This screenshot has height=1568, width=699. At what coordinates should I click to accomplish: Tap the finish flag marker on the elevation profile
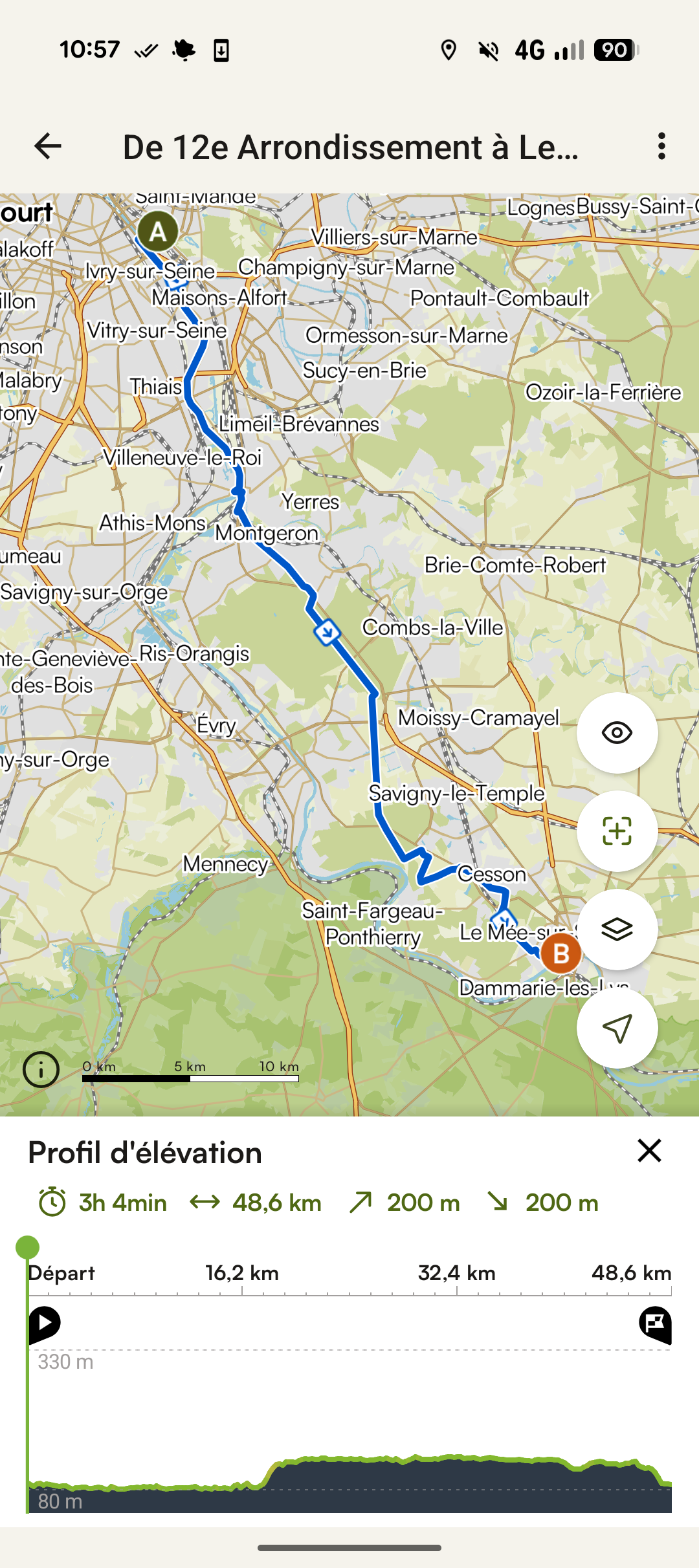pyautogui.click(x=655, y=1323)
